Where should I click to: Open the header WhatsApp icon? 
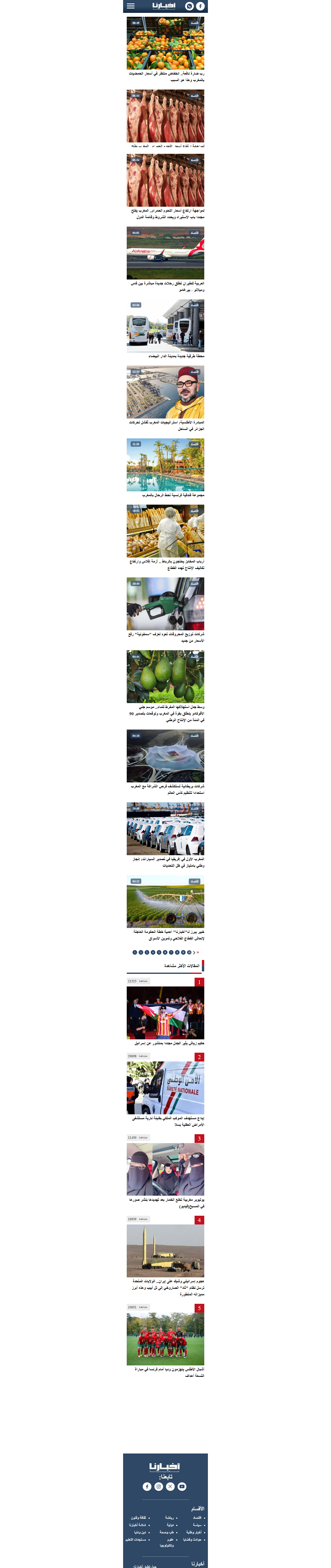(x=189, y=6)
